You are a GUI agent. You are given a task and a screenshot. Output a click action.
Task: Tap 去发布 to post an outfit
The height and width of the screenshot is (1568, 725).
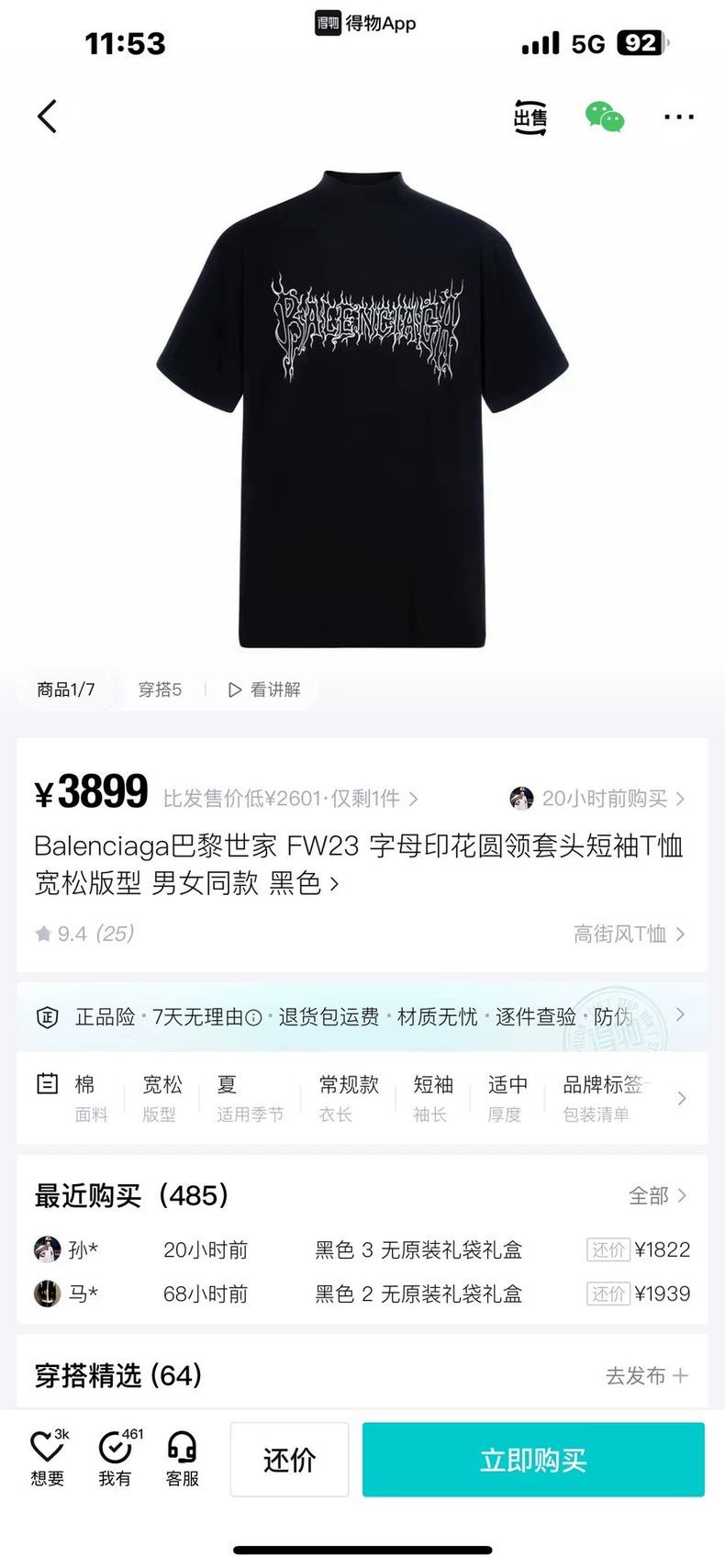646,1375
